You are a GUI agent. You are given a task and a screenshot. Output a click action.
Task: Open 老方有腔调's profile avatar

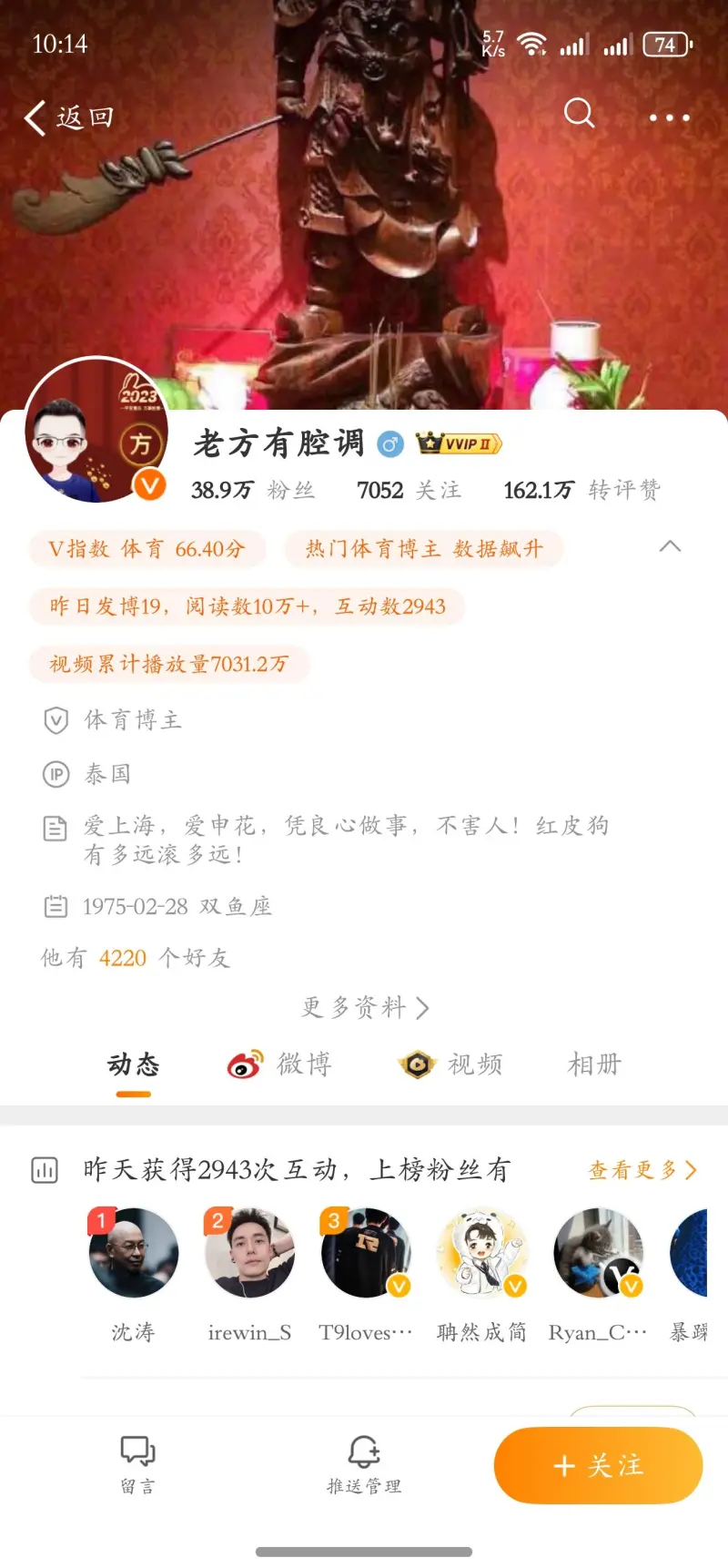coord(96,431)
